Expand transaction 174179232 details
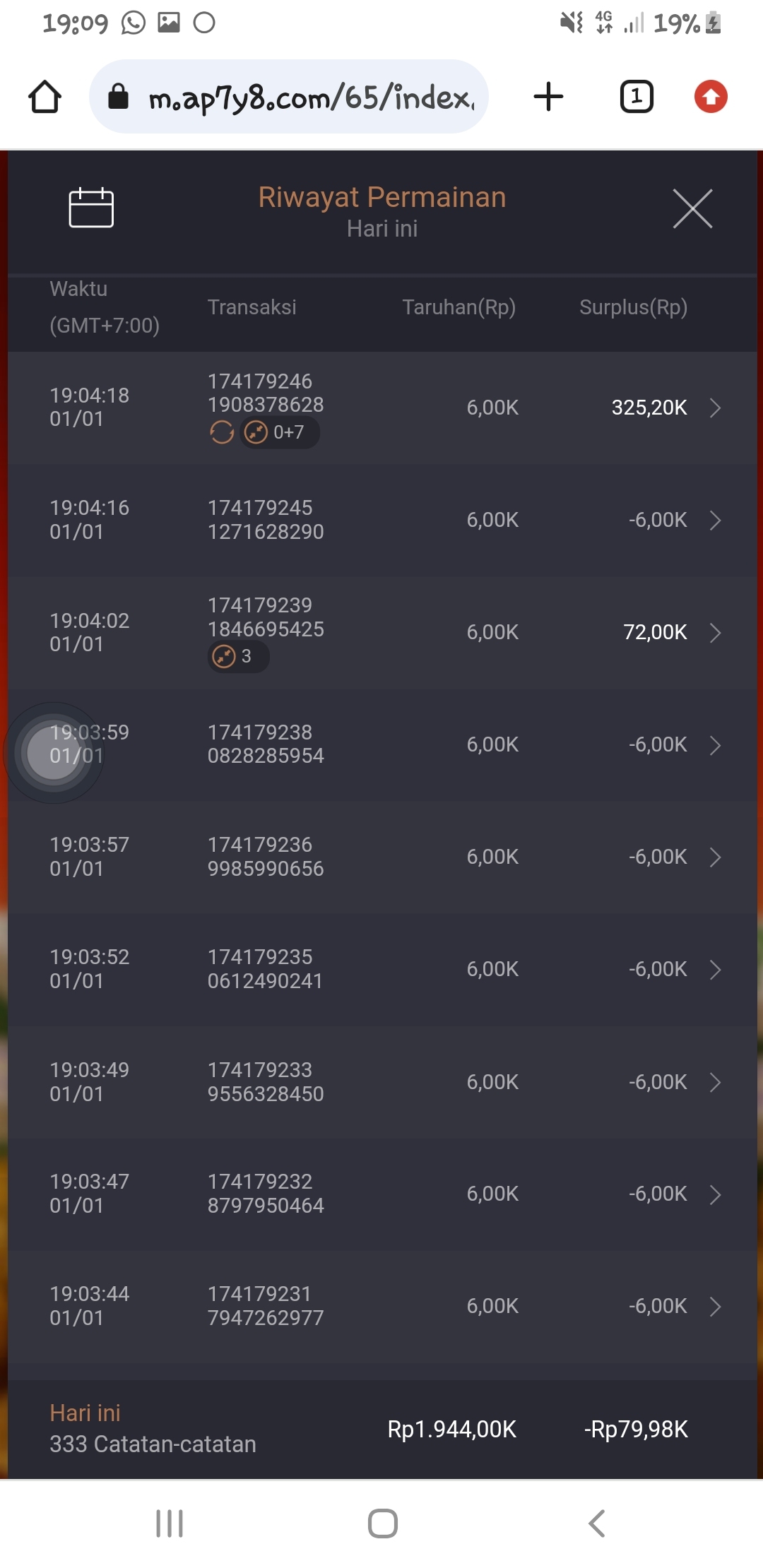763x1568 pixels. [714, 1194]
